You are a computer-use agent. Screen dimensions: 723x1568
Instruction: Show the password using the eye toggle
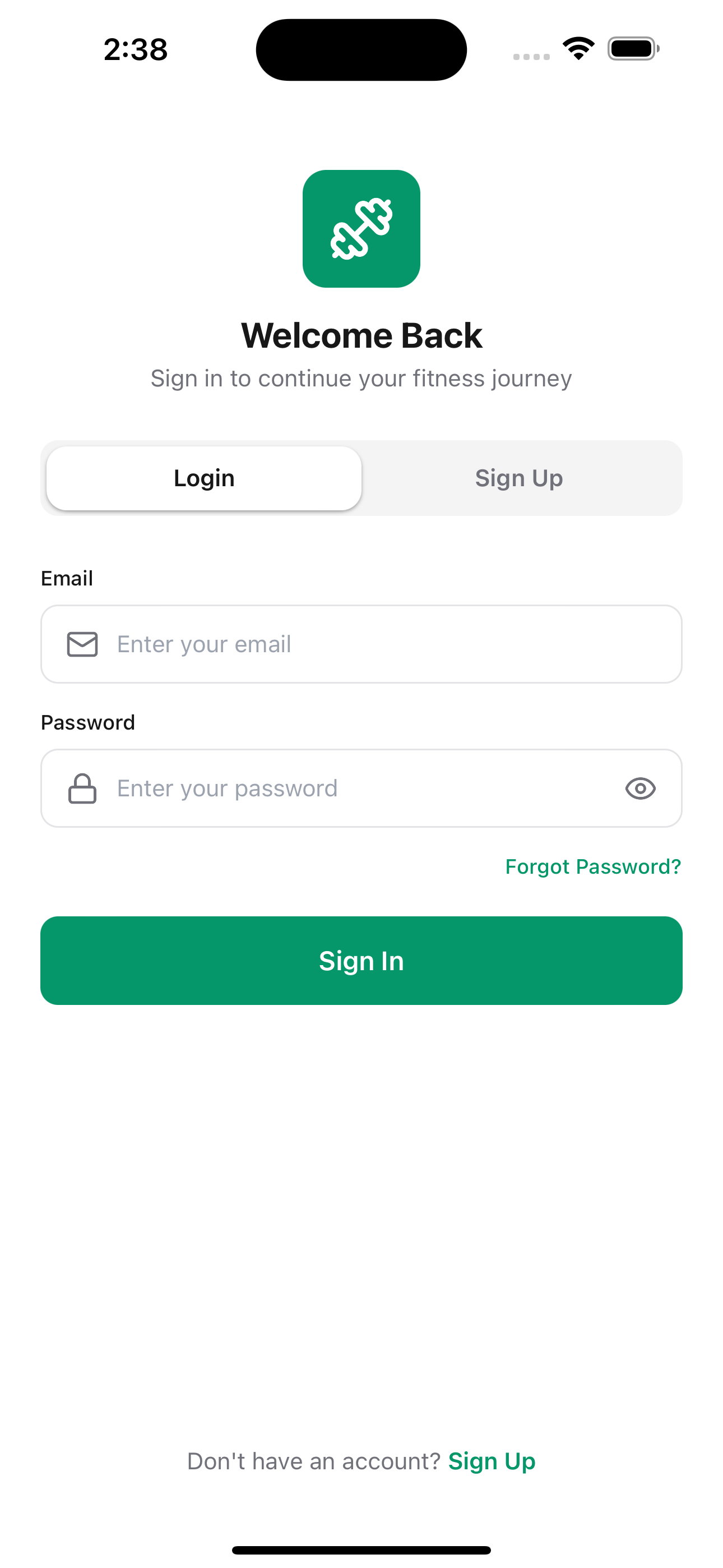[640, 788]
